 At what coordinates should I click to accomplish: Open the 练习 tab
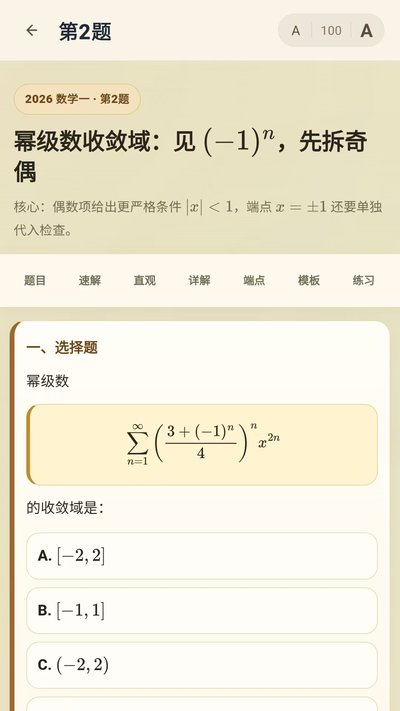click(364, 280)
